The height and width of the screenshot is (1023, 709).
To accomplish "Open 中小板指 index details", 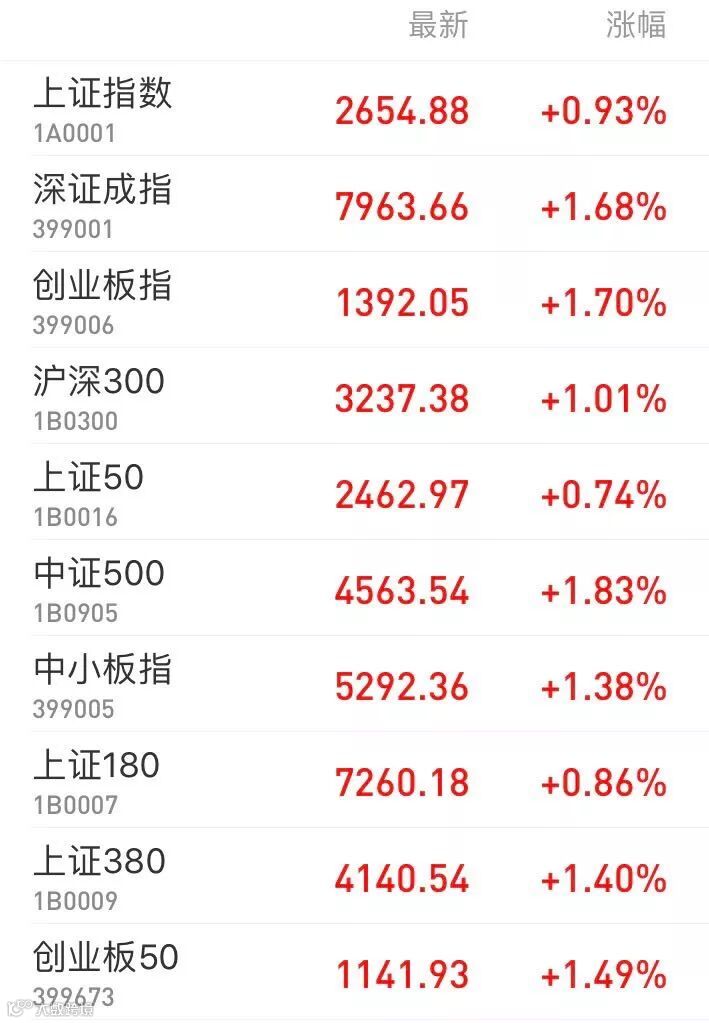I will (354, 684).
